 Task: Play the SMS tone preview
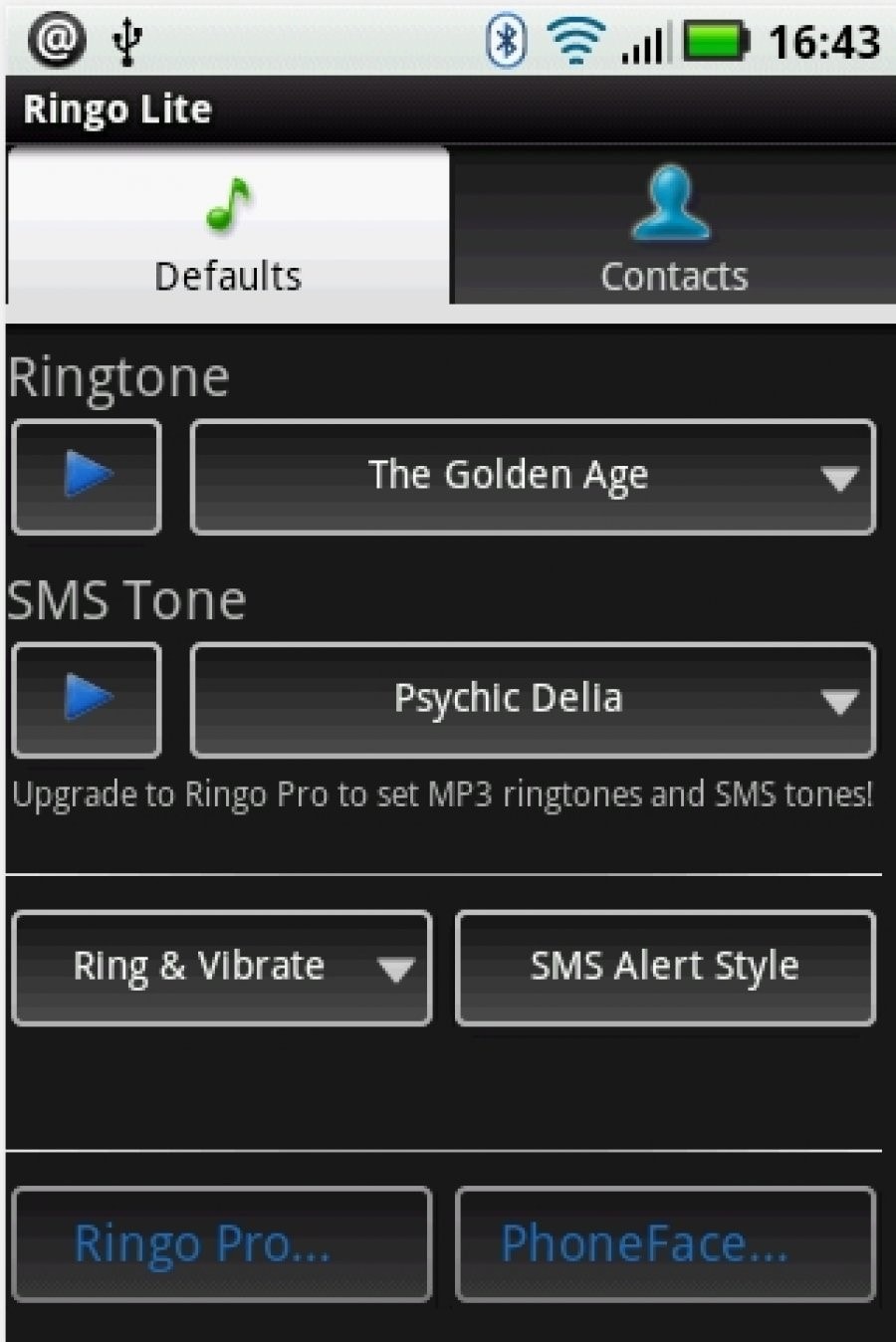tap(87, 700)
